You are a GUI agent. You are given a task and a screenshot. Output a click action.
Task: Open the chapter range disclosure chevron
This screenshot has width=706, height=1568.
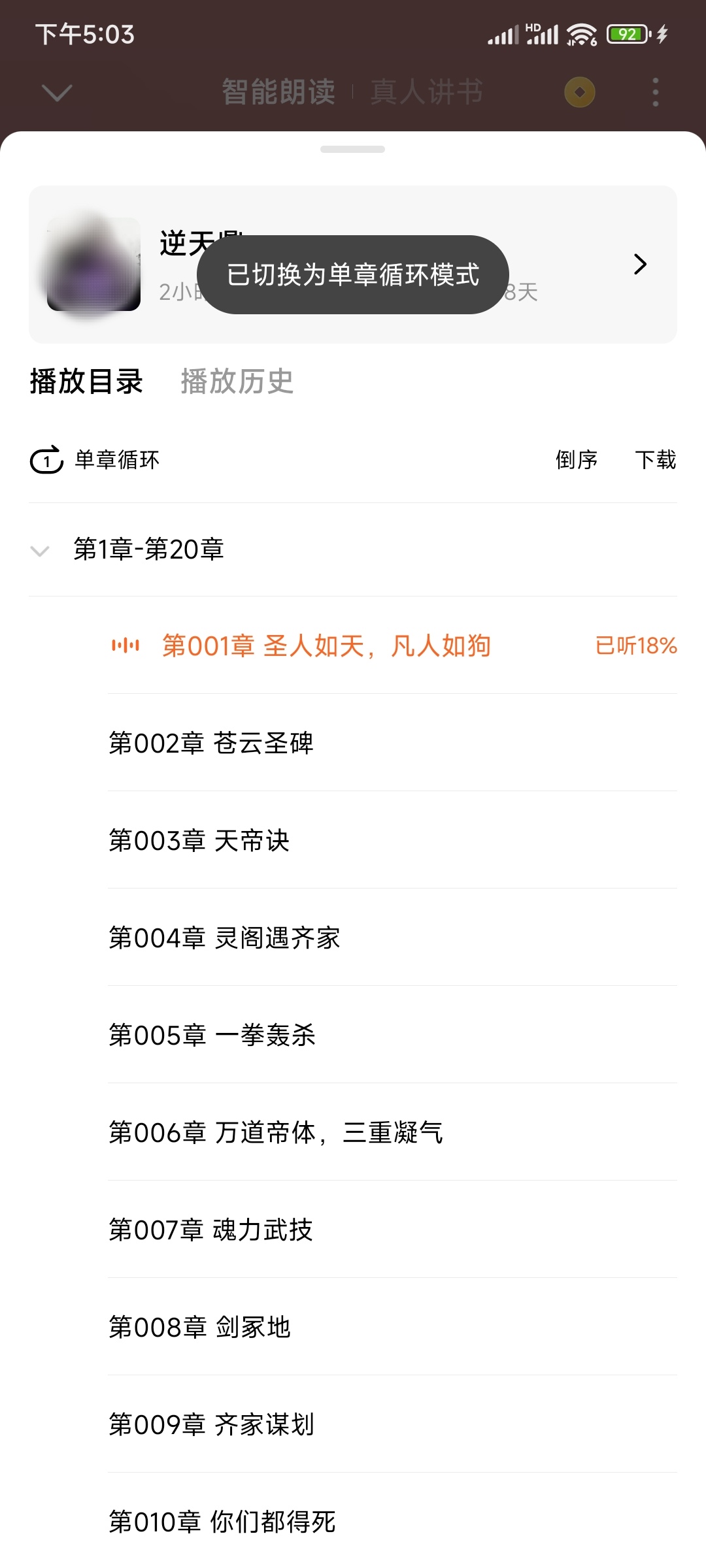coord(39,551)
